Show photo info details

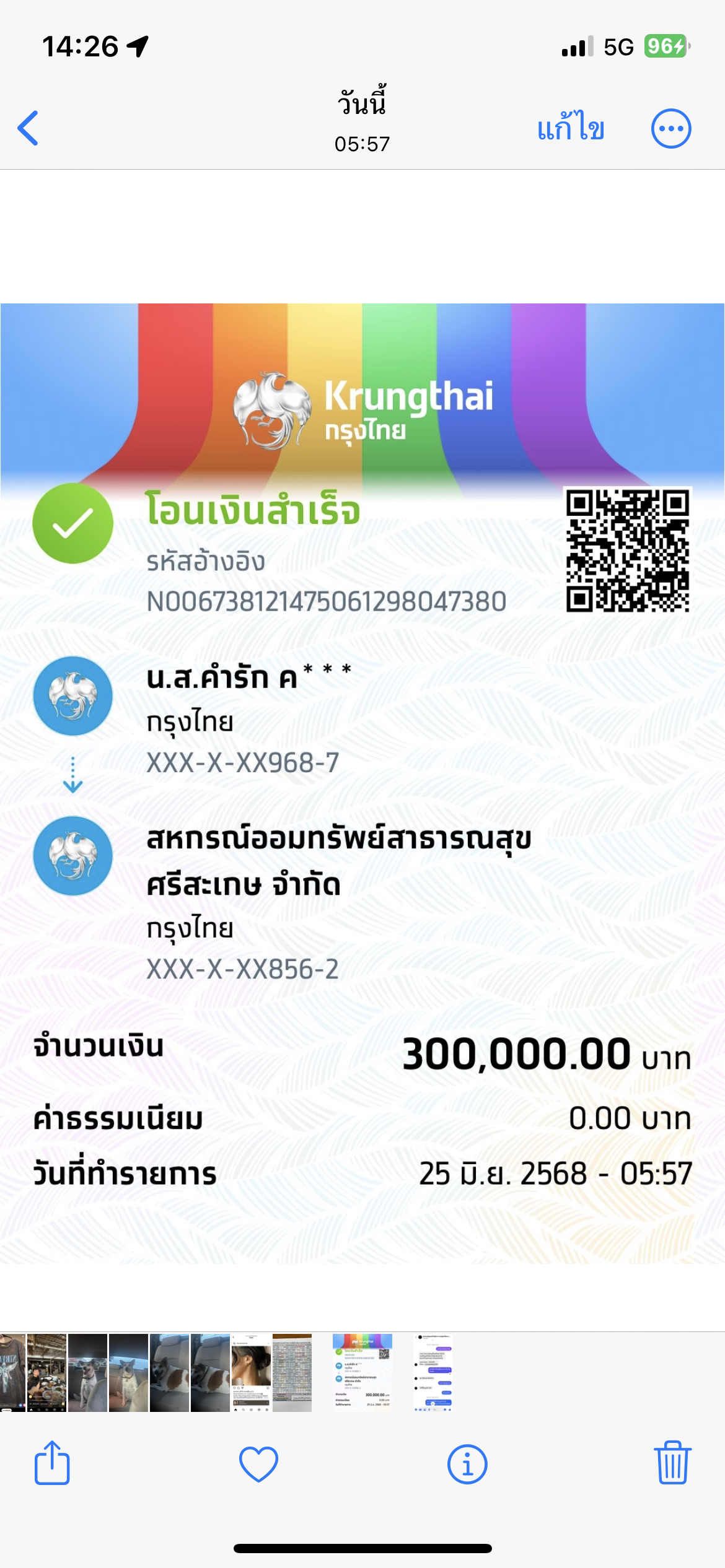467,1463
